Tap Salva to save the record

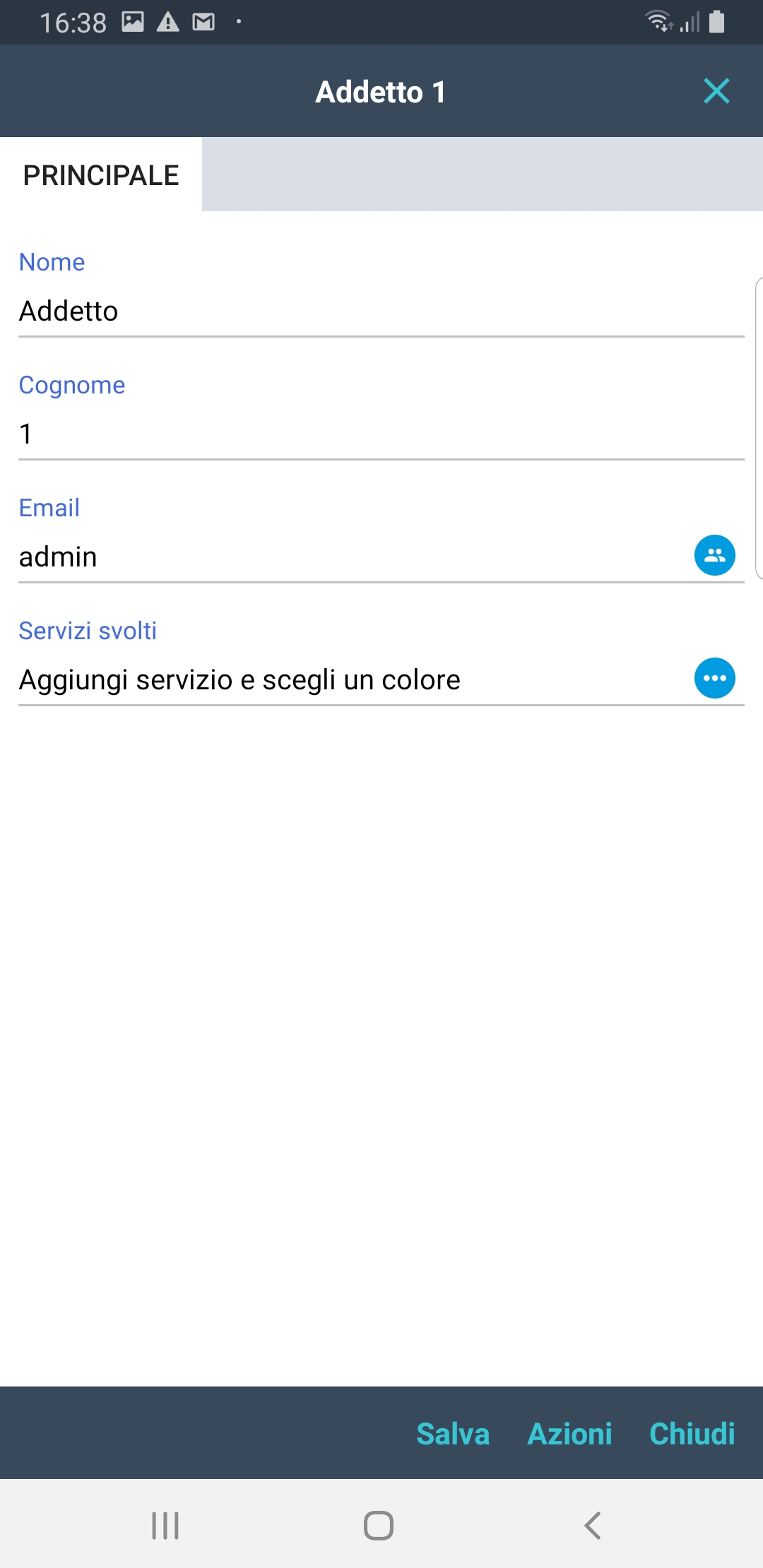pos(453,1434)
